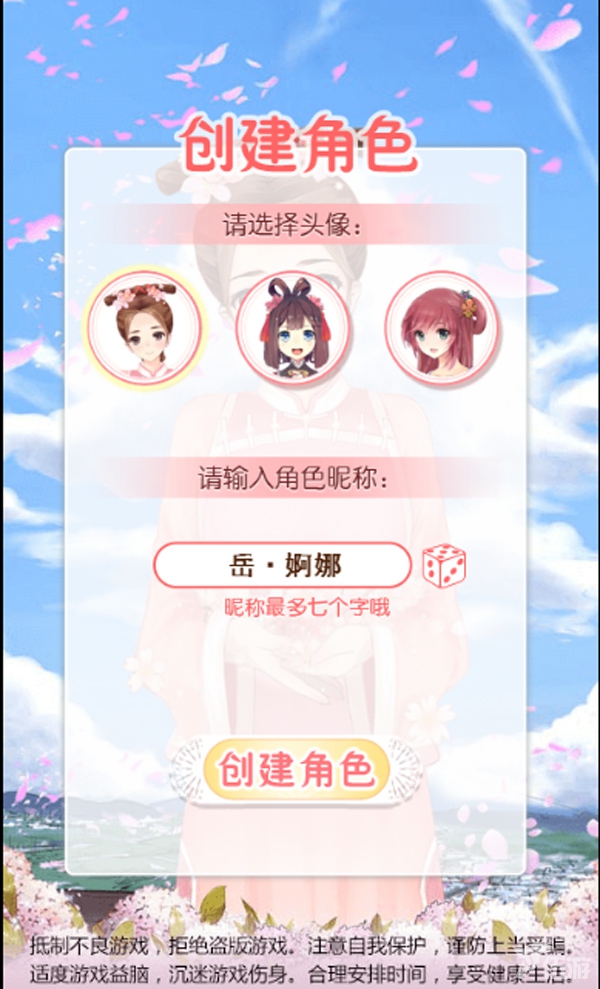Viewport: 600px width, 989px height.
Task: Pick the red-haired girl avatar
Action: click(441, 328)
